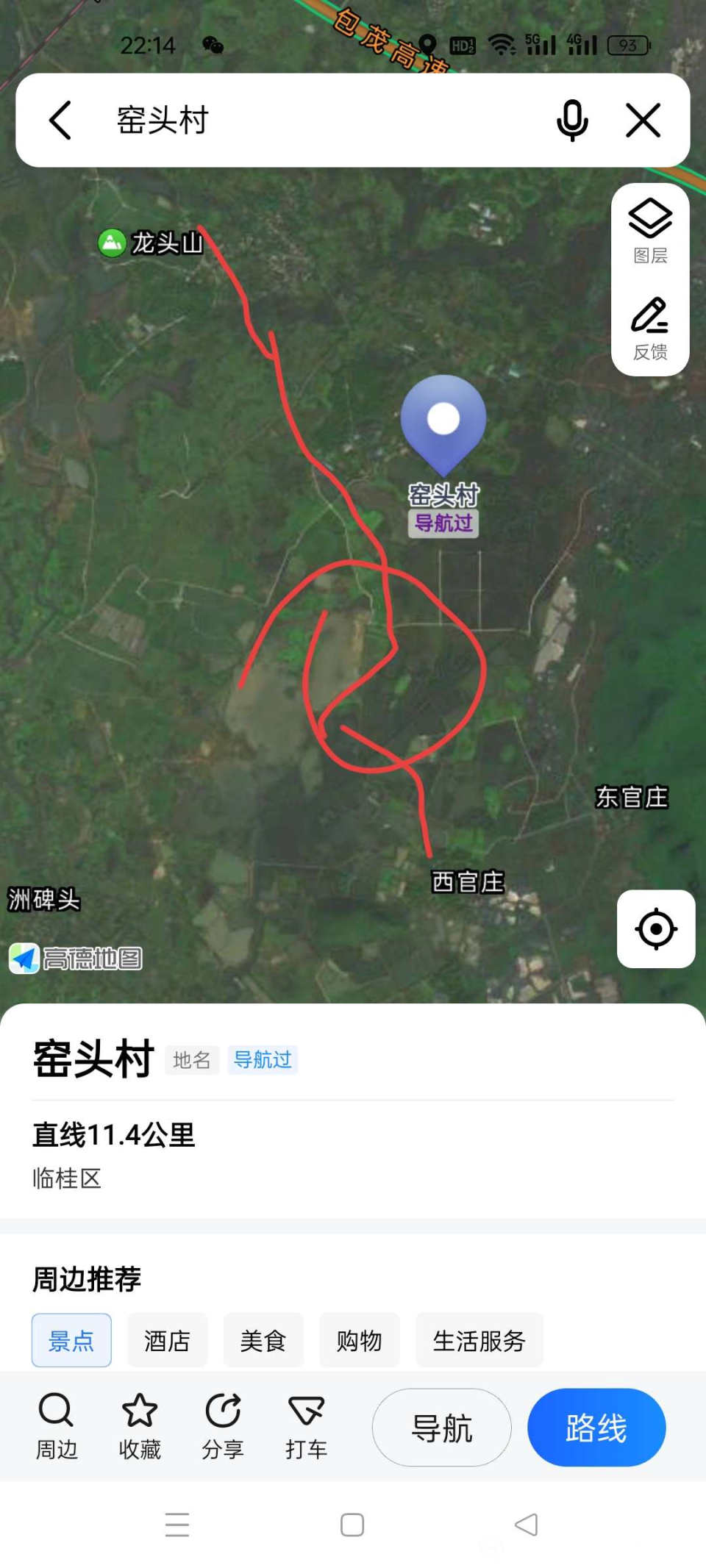Tap the 龙头山 point on the map
706x1568 pixels.
coord(113,243)
